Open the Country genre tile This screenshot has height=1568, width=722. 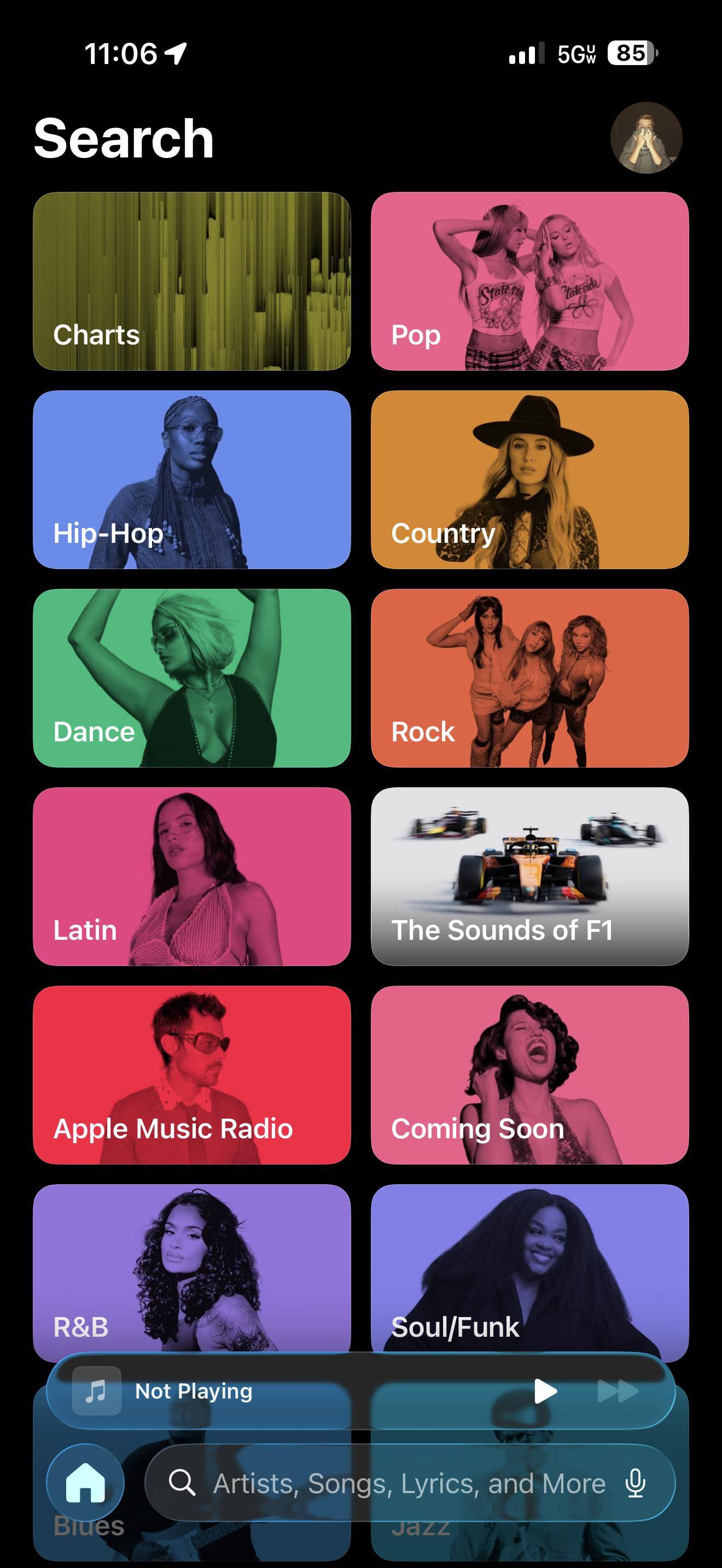coord(529,479)
